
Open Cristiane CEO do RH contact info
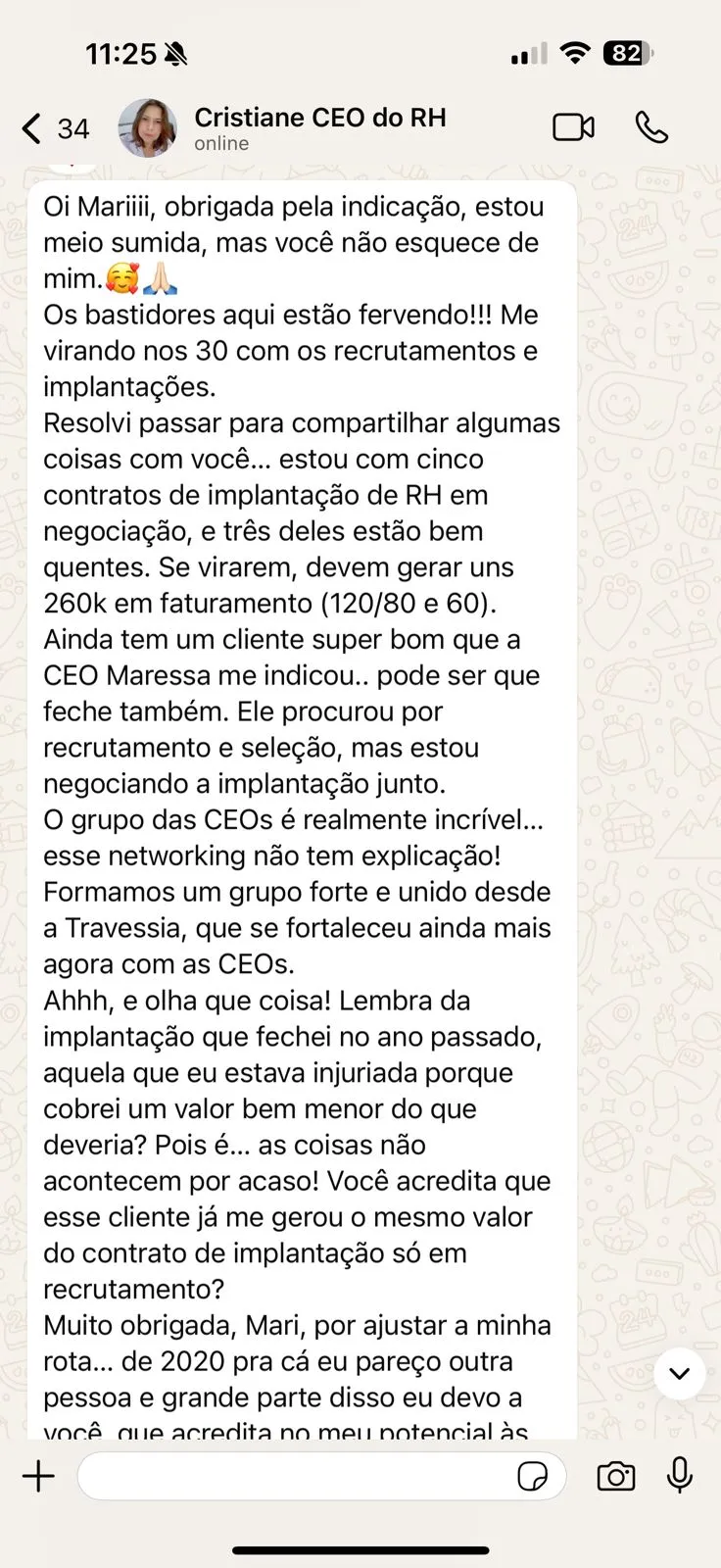319,127
